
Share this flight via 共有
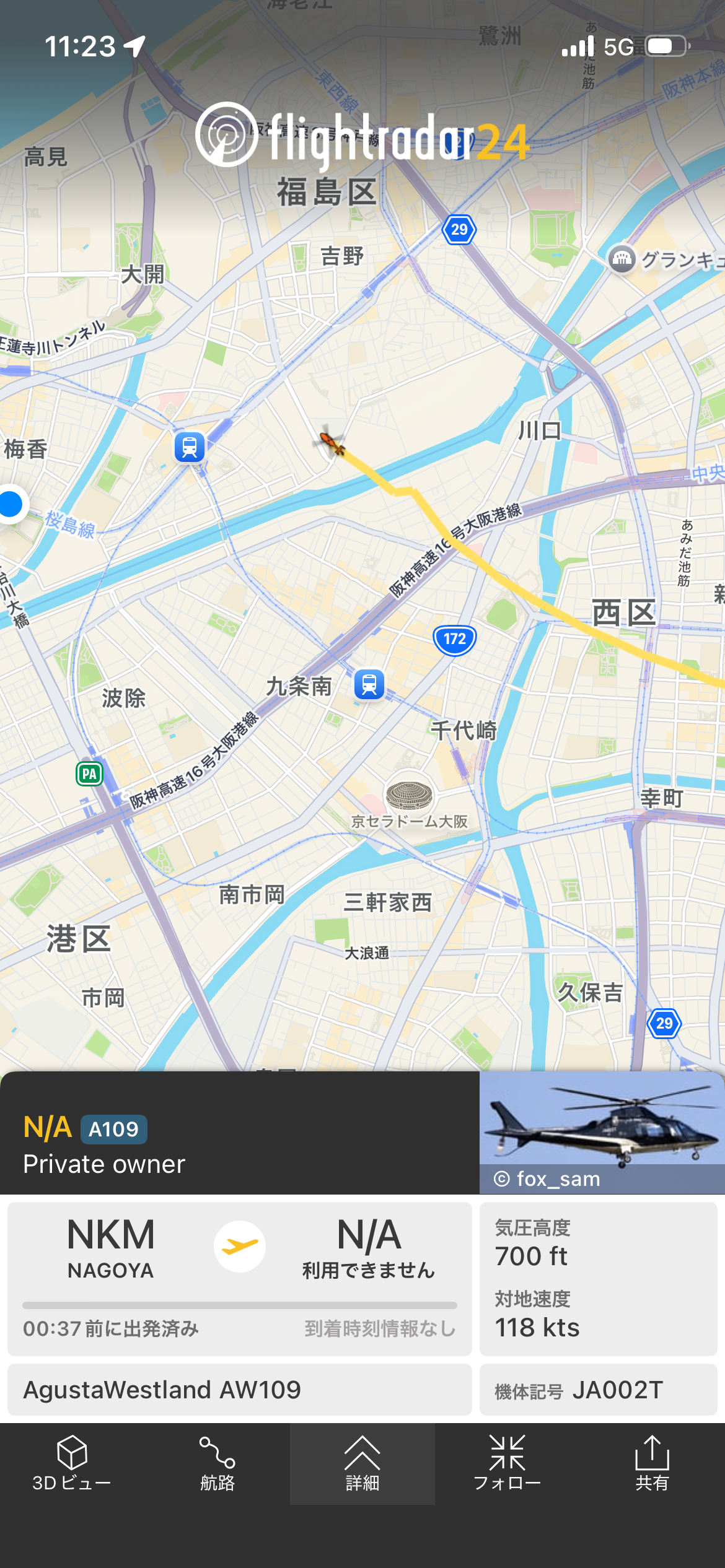pos(652,1463)
